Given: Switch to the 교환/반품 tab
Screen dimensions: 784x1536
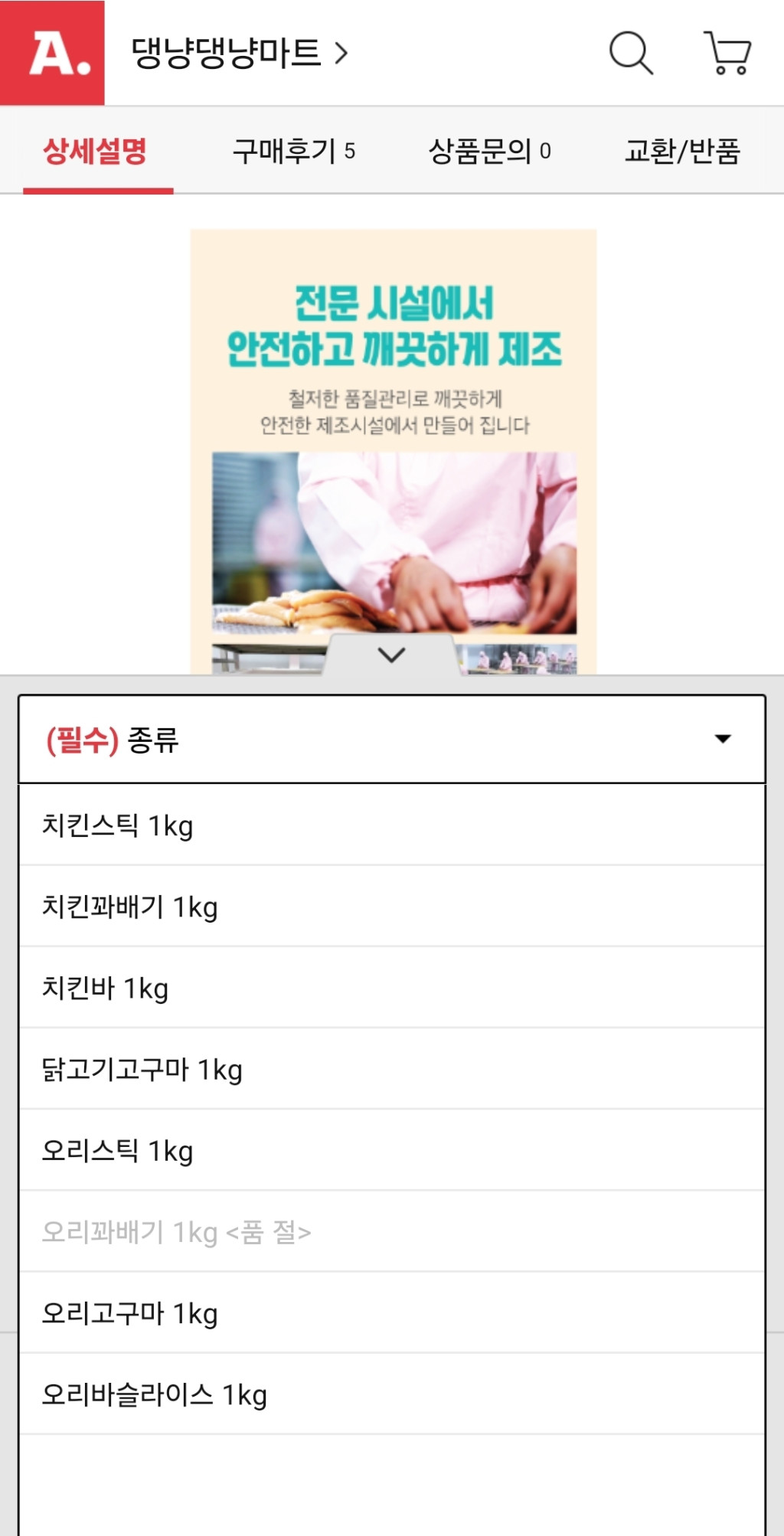Looking at the screenshot, I should point(682,151).
